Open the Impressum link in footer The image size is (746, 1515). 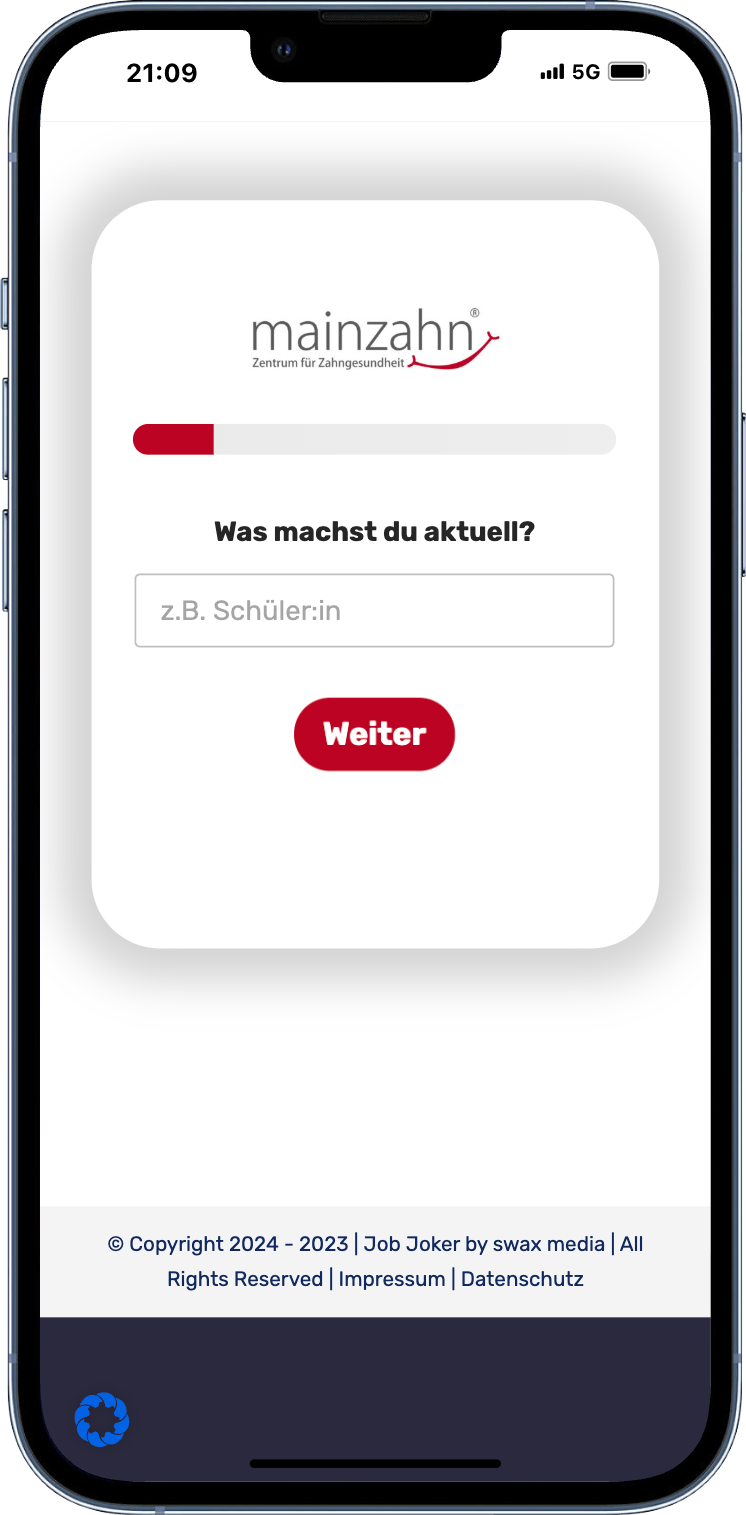[x=392, y=1279]
